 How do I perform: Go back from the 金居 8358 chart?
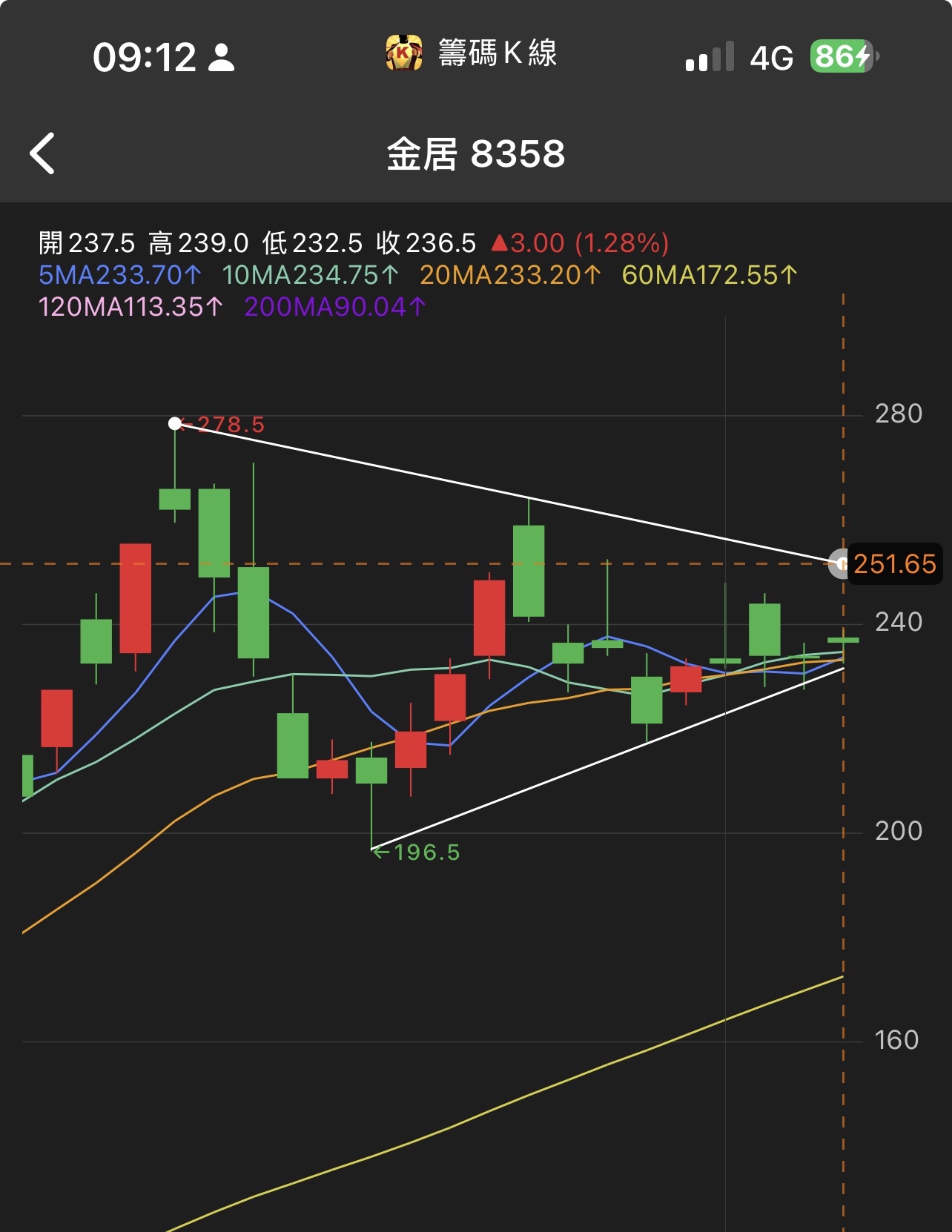pyautogui.click(x=42, y=153)
